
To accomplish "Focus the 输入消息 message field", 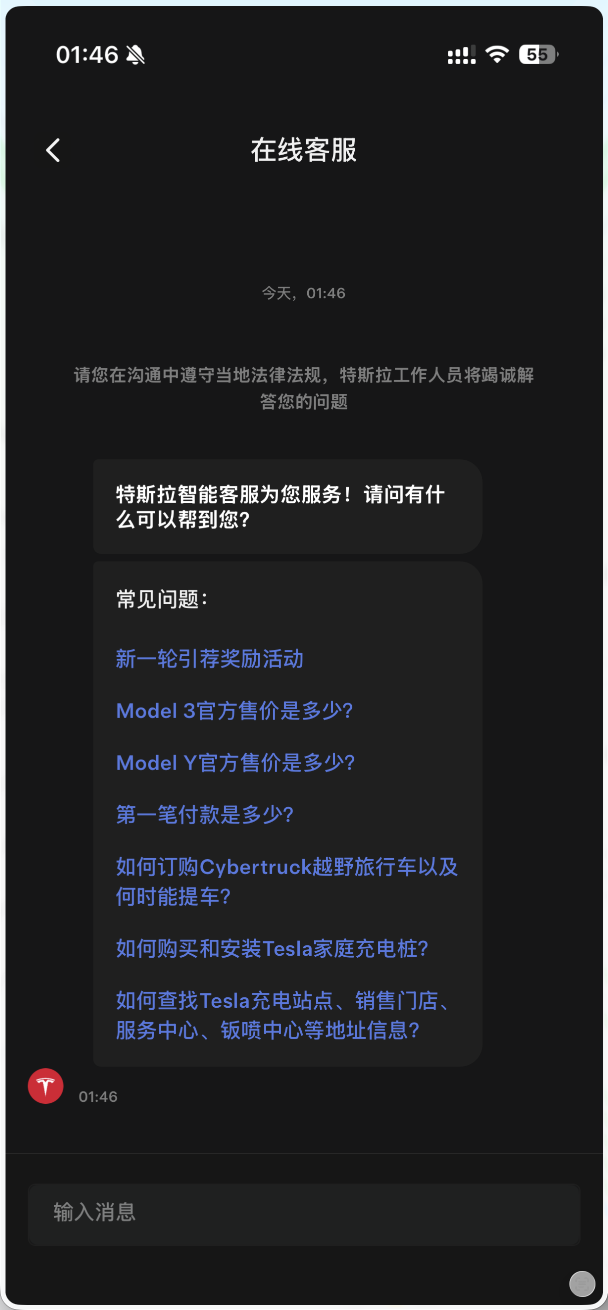I will 304,1214.
